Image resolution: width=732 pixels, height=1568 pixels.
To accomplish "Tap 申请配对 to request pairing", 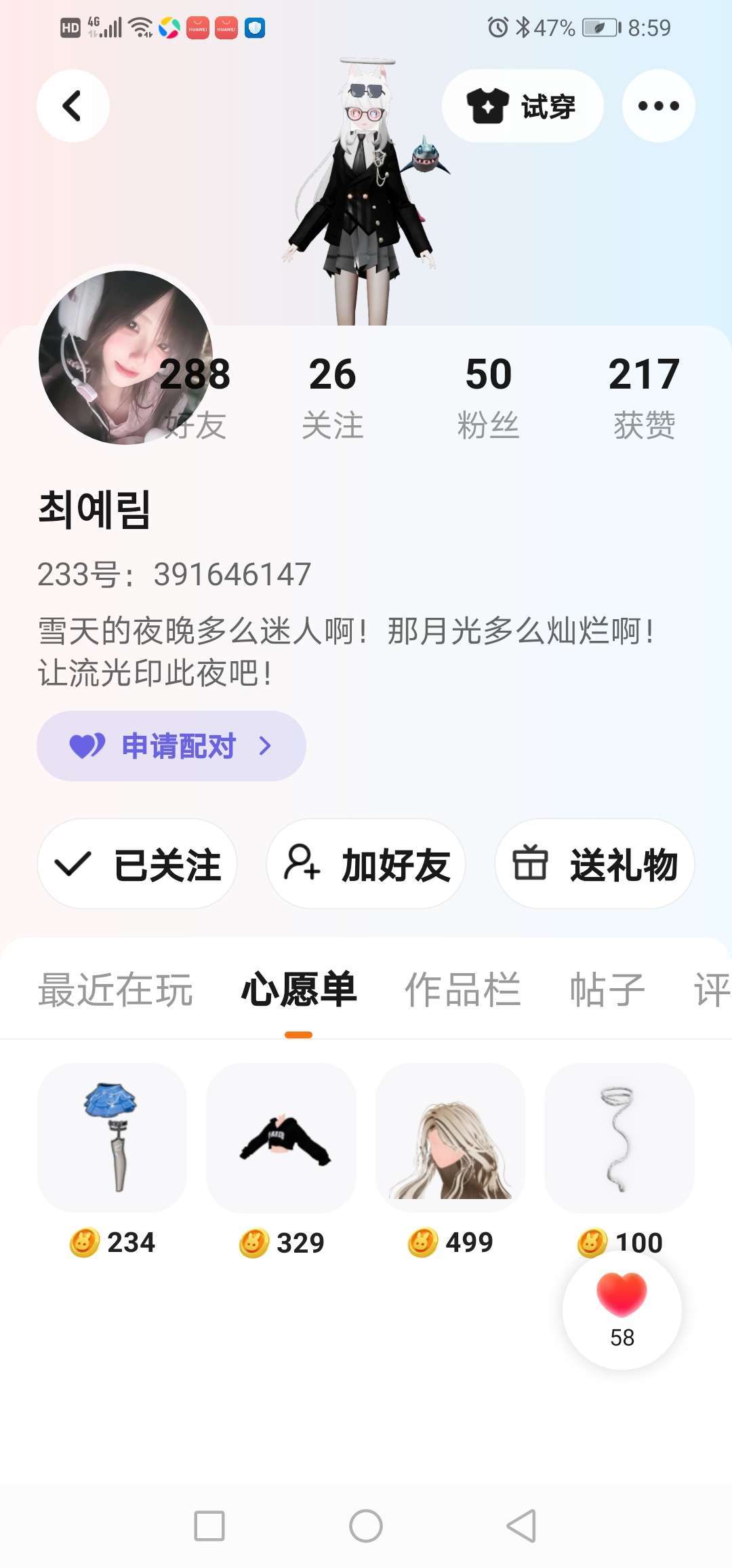I will pyautogui.click(x=171, y=746).
